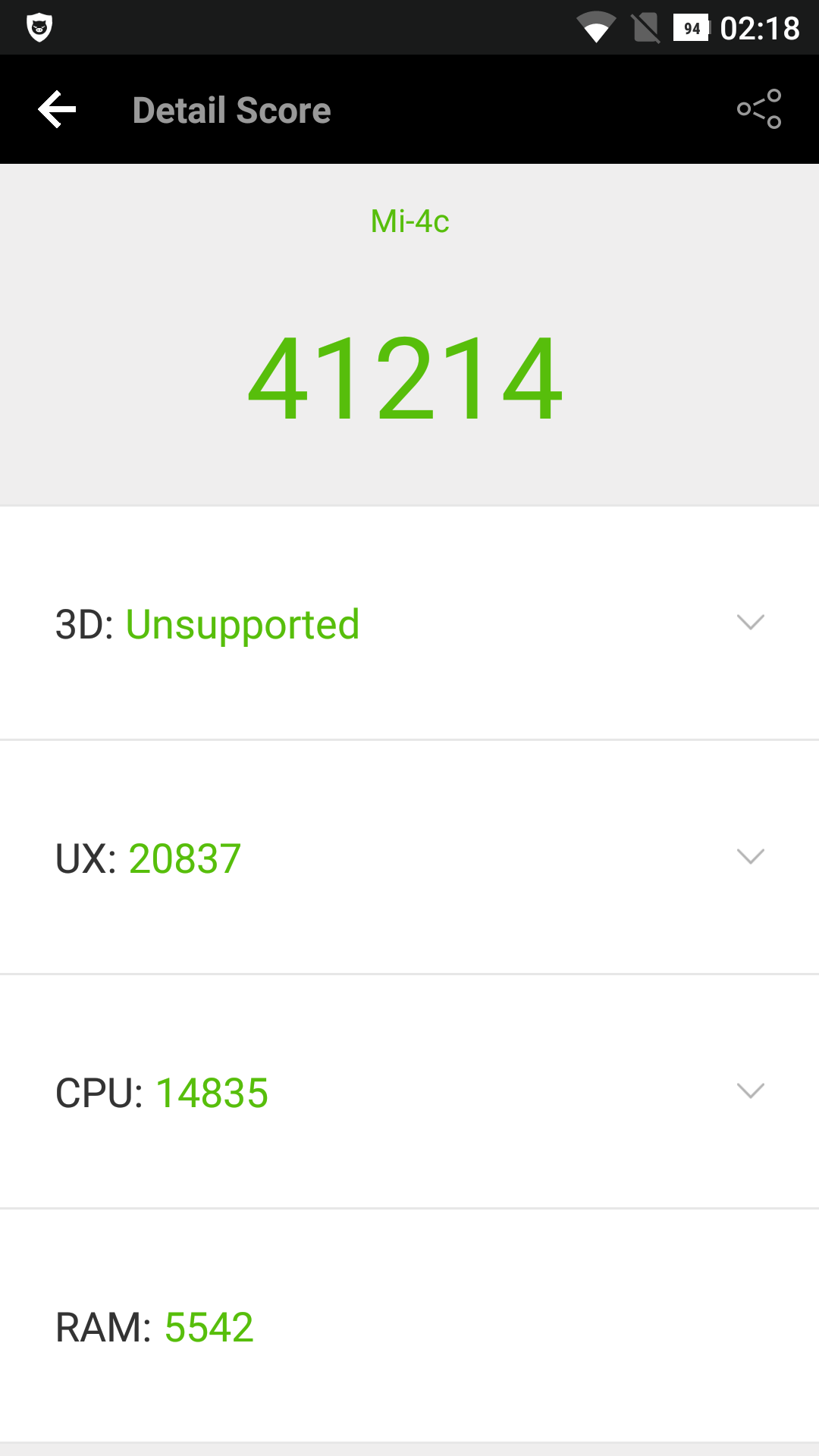
Task: Expand the UX score details
Action: 750,857
